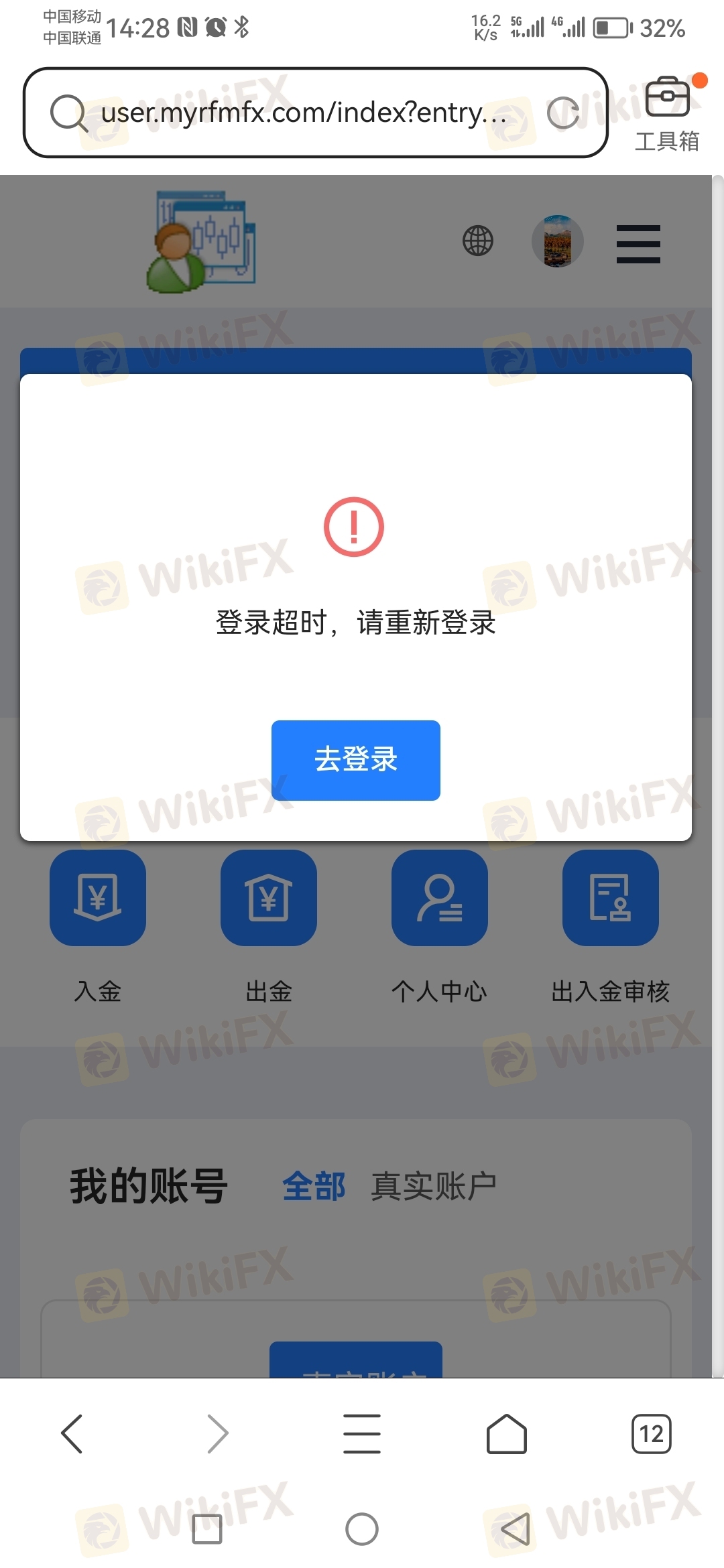Open the browser menu

click(x=362, y=1433)
